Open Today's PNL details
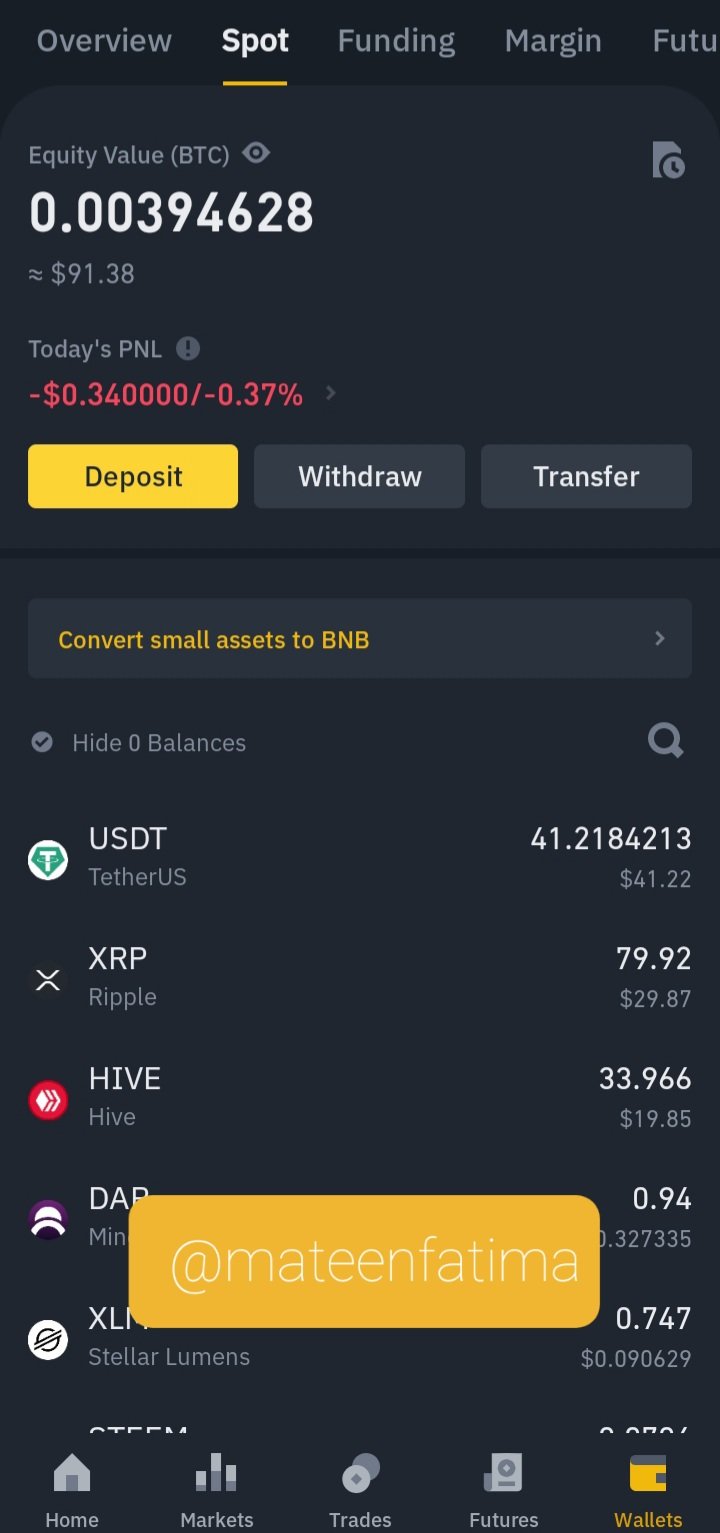The width and height of the screenshot is (720, 1533). click(x=331, y=394)
